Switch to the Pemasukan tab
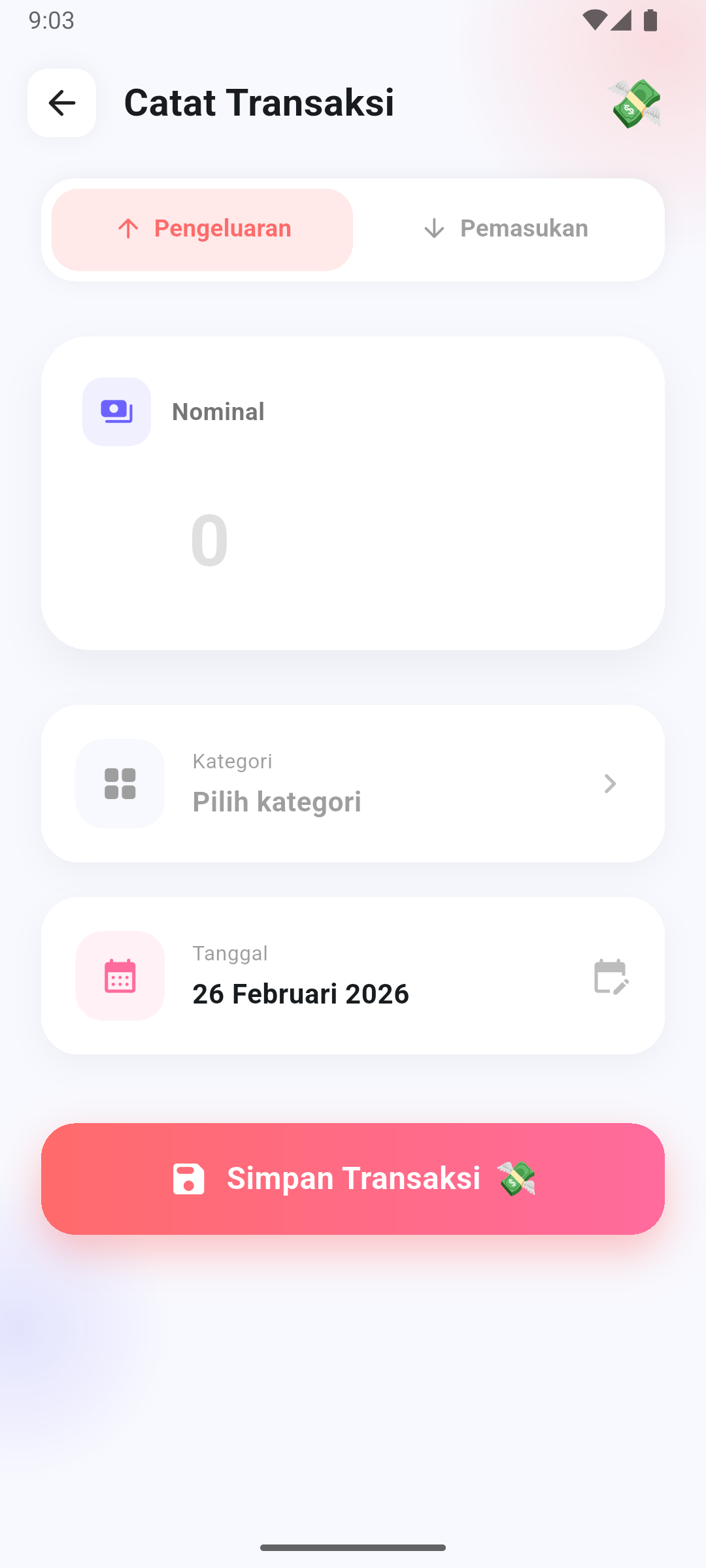This screenshot has height=1568, width=706. (x=505, y=229)
